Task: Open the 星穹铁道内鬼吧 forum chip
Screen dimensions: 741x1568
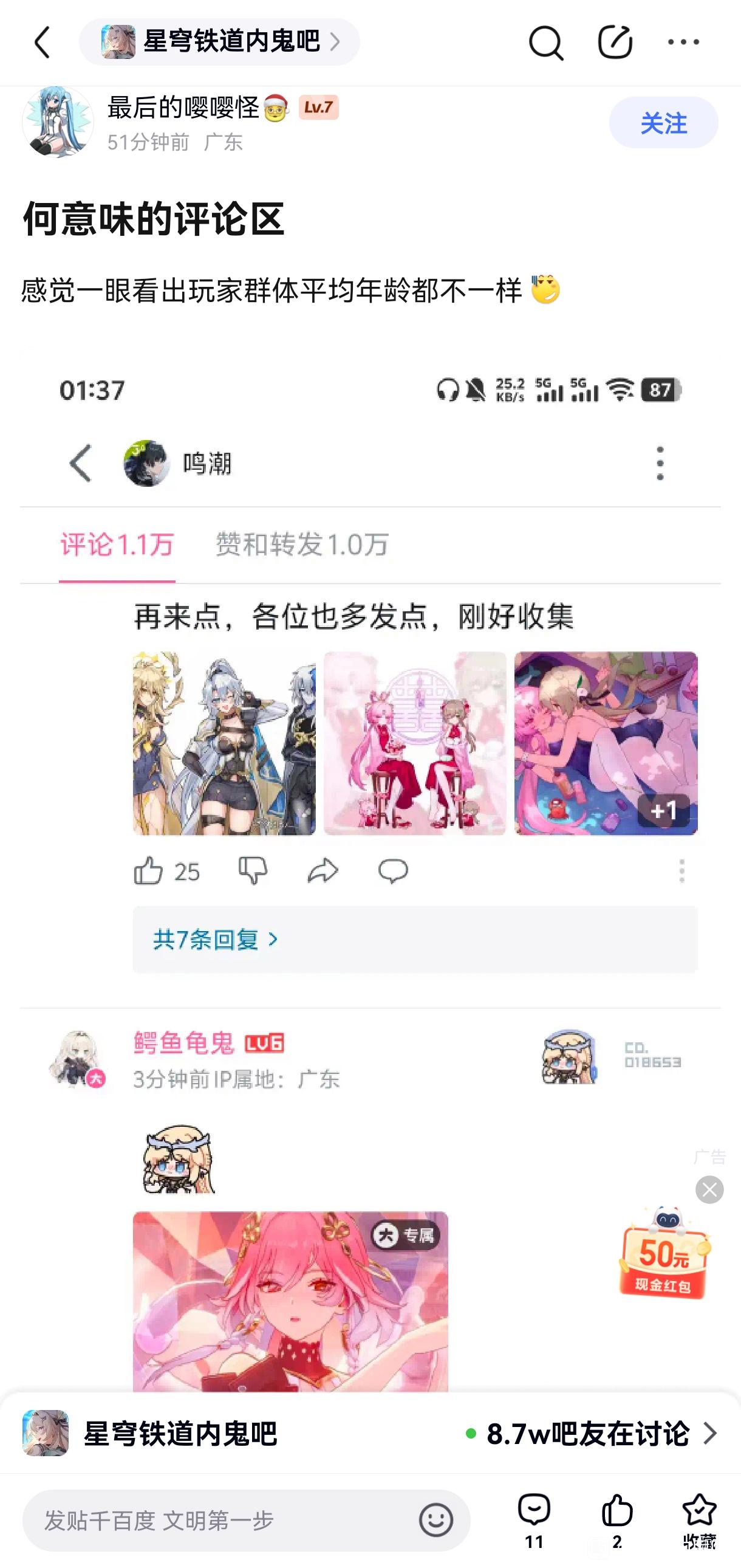Action: point(219,42)
